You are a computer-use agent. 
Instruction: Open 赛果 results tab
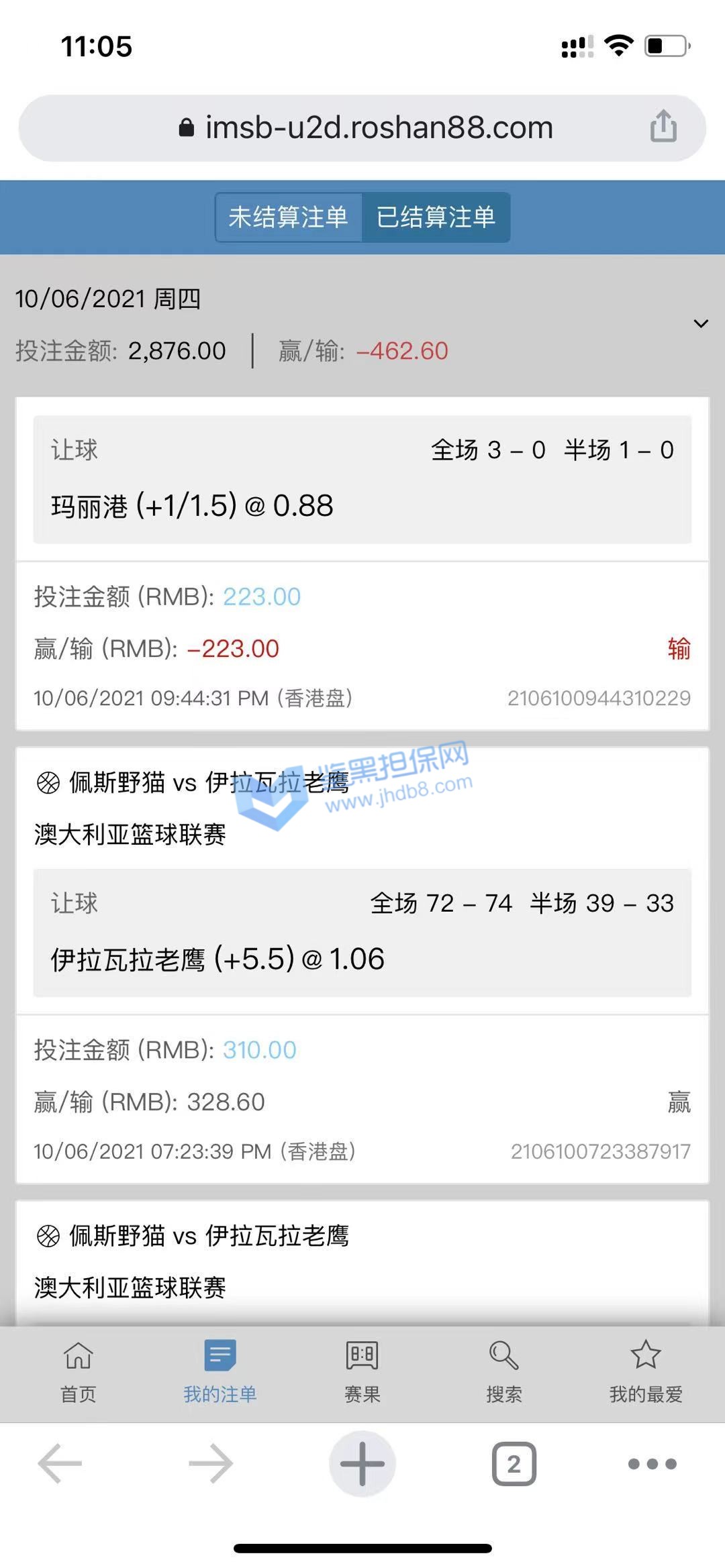pos(362,1372)
